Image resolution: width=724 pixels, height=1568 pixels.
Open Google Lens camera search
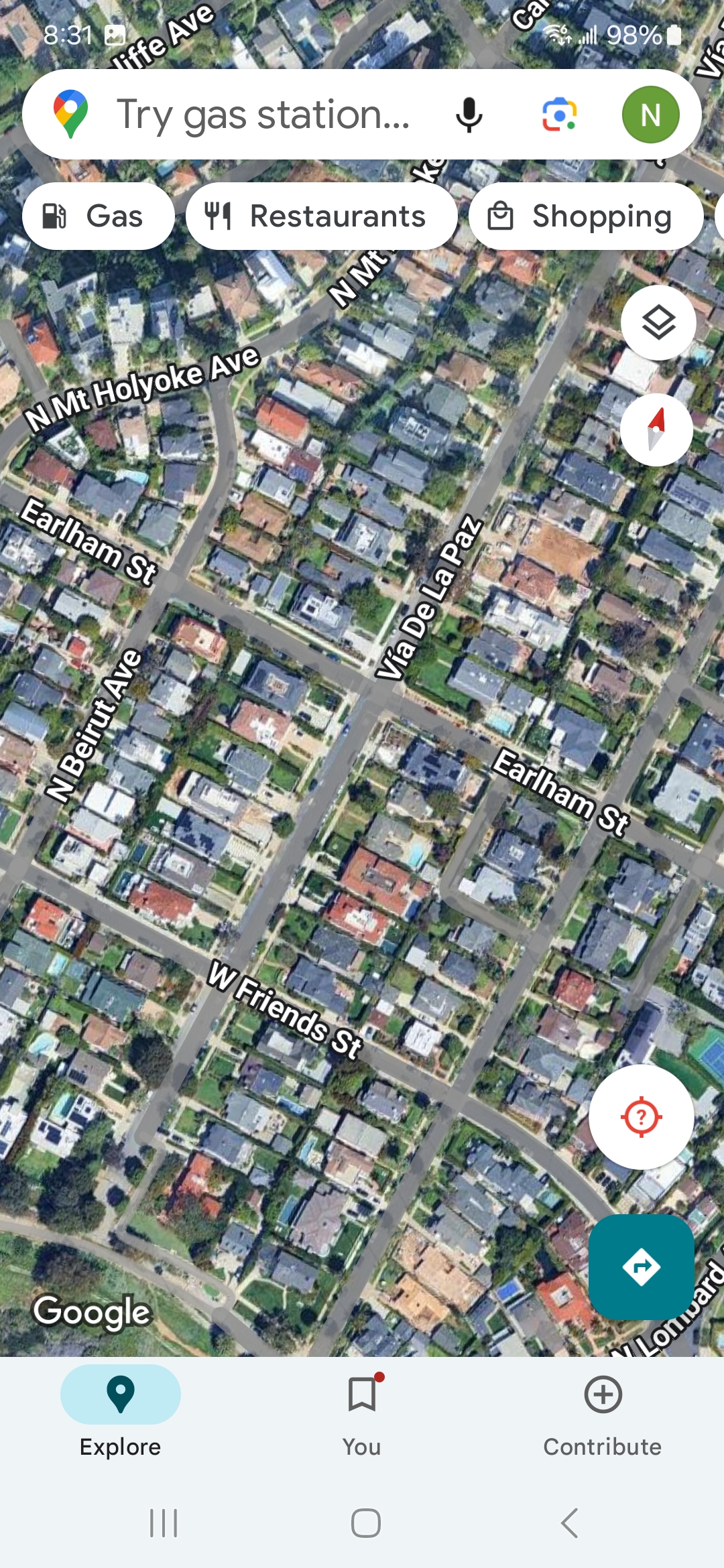pyautogui.click(x=559, y=115)
